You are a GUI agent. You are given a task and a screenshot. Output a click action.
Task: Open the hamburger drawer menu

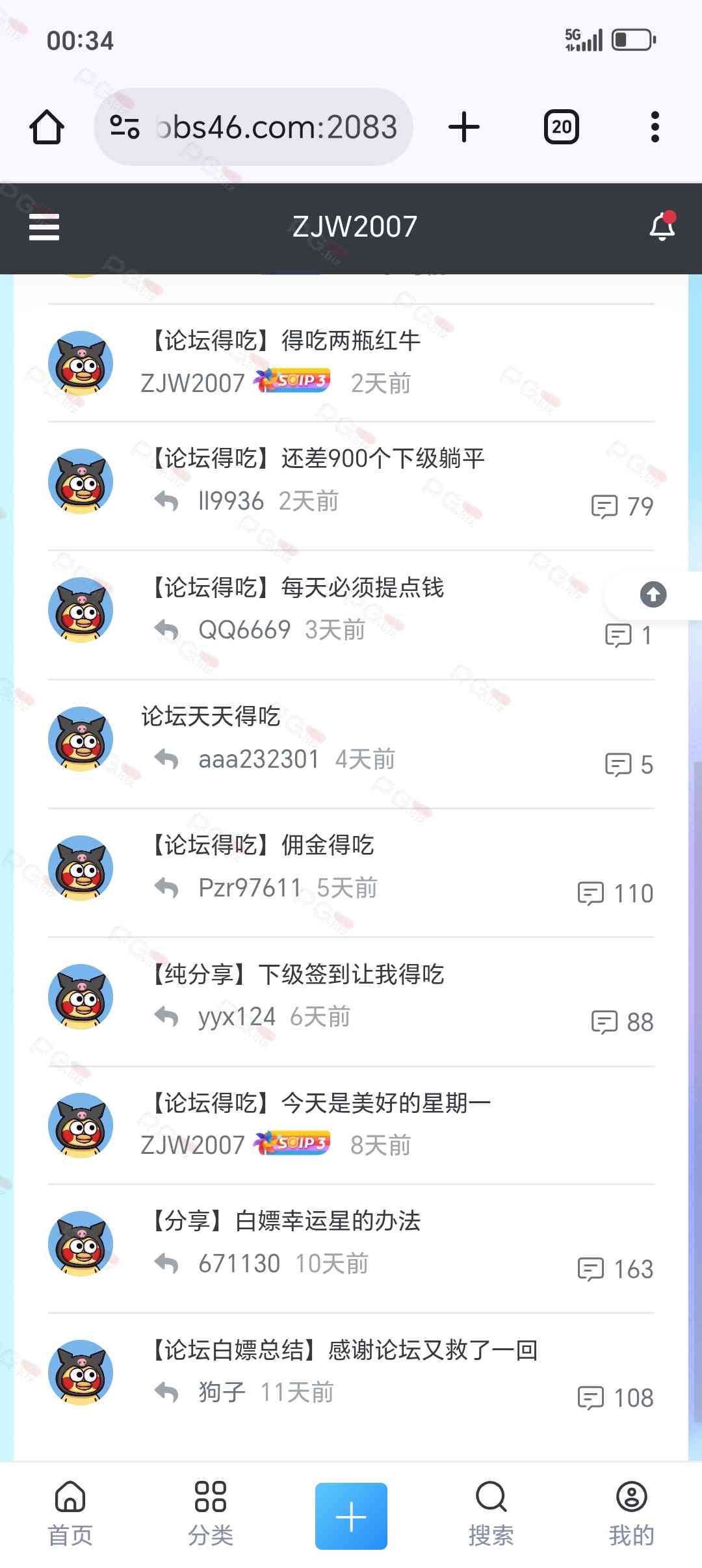click(44, 227)
